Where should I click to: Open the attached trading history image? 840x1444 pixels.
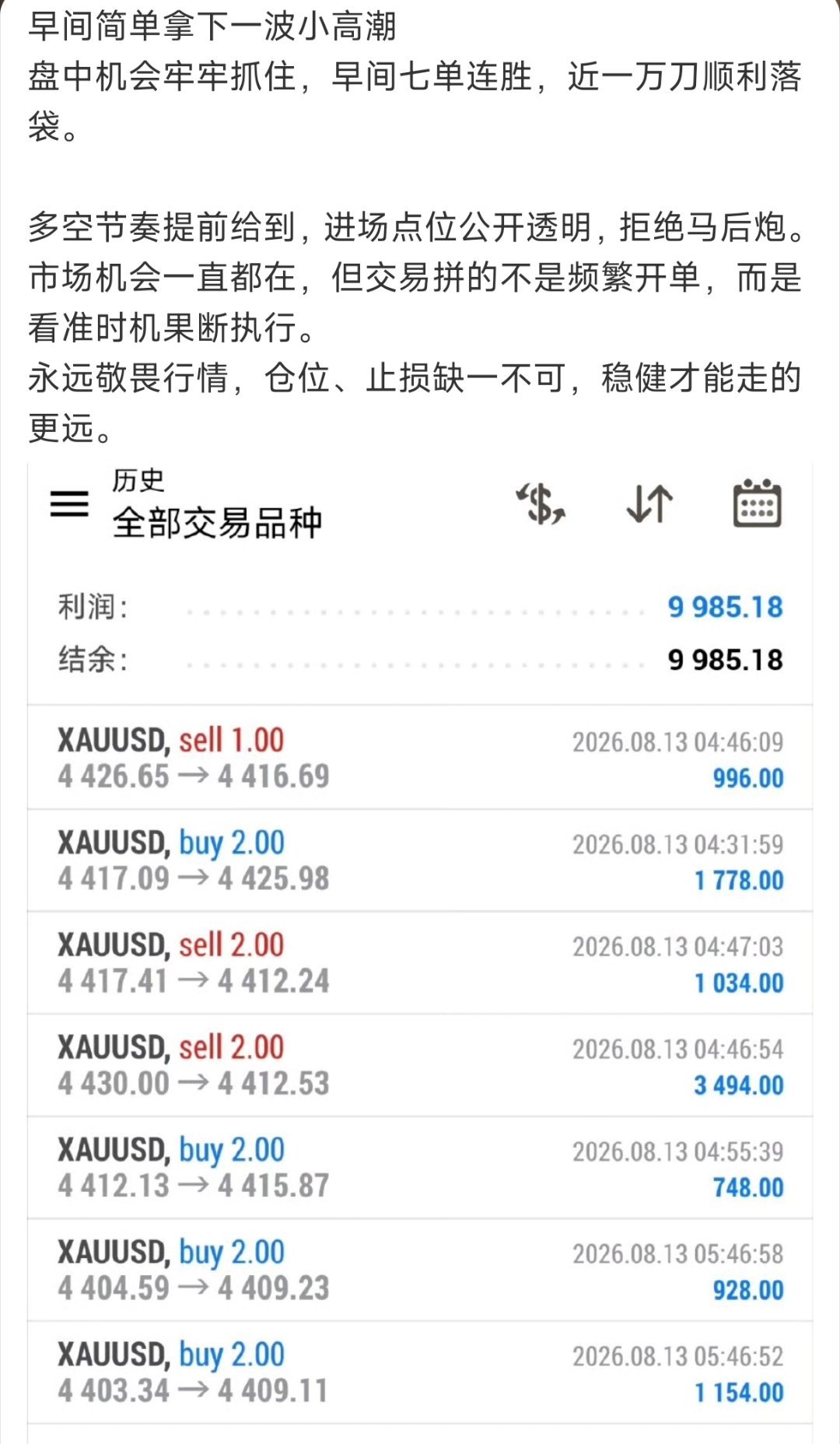[x=420, y=953]
